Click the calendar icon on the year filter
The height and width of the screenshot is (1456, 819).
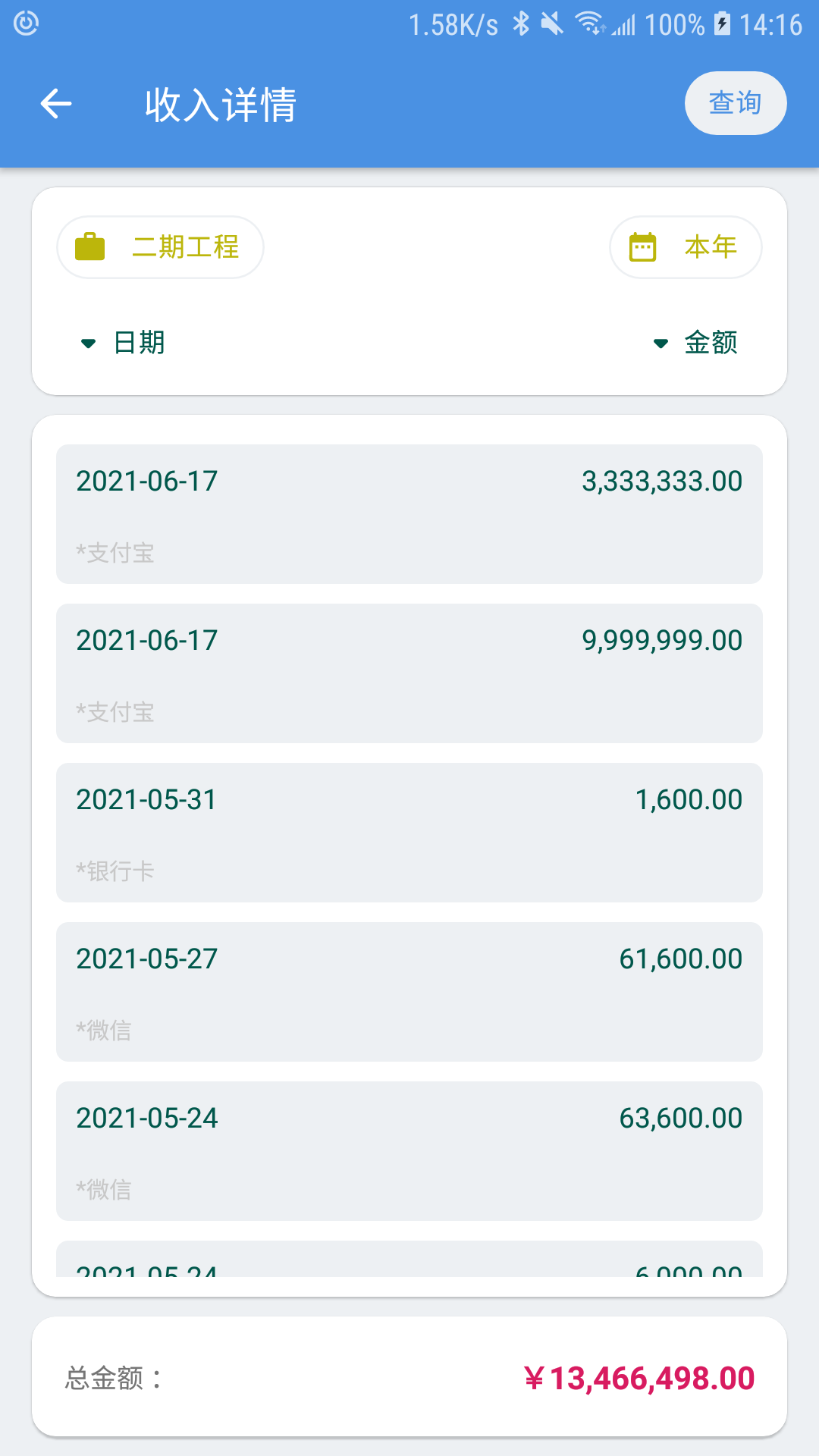(x=641, y=246)
